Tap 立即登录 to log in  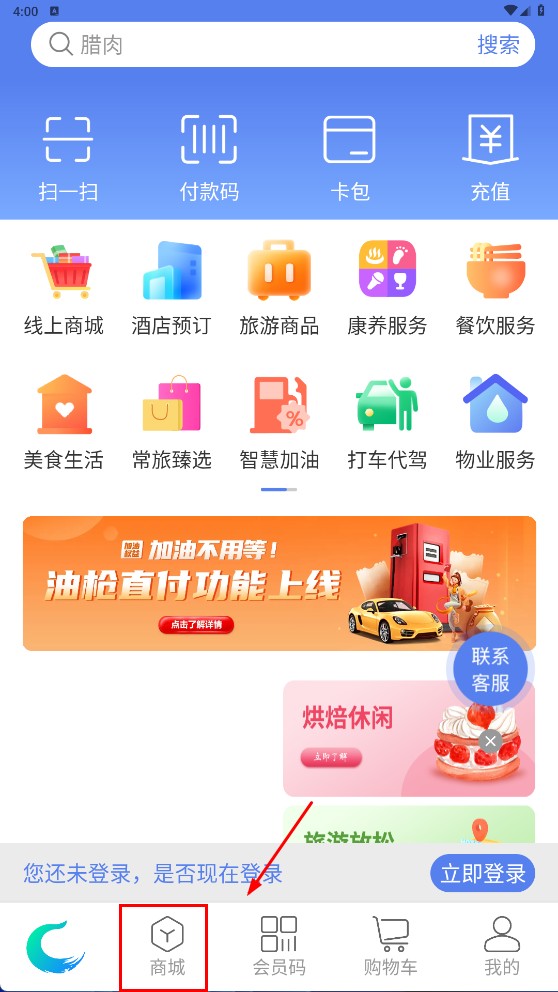[x=483, y=873]
